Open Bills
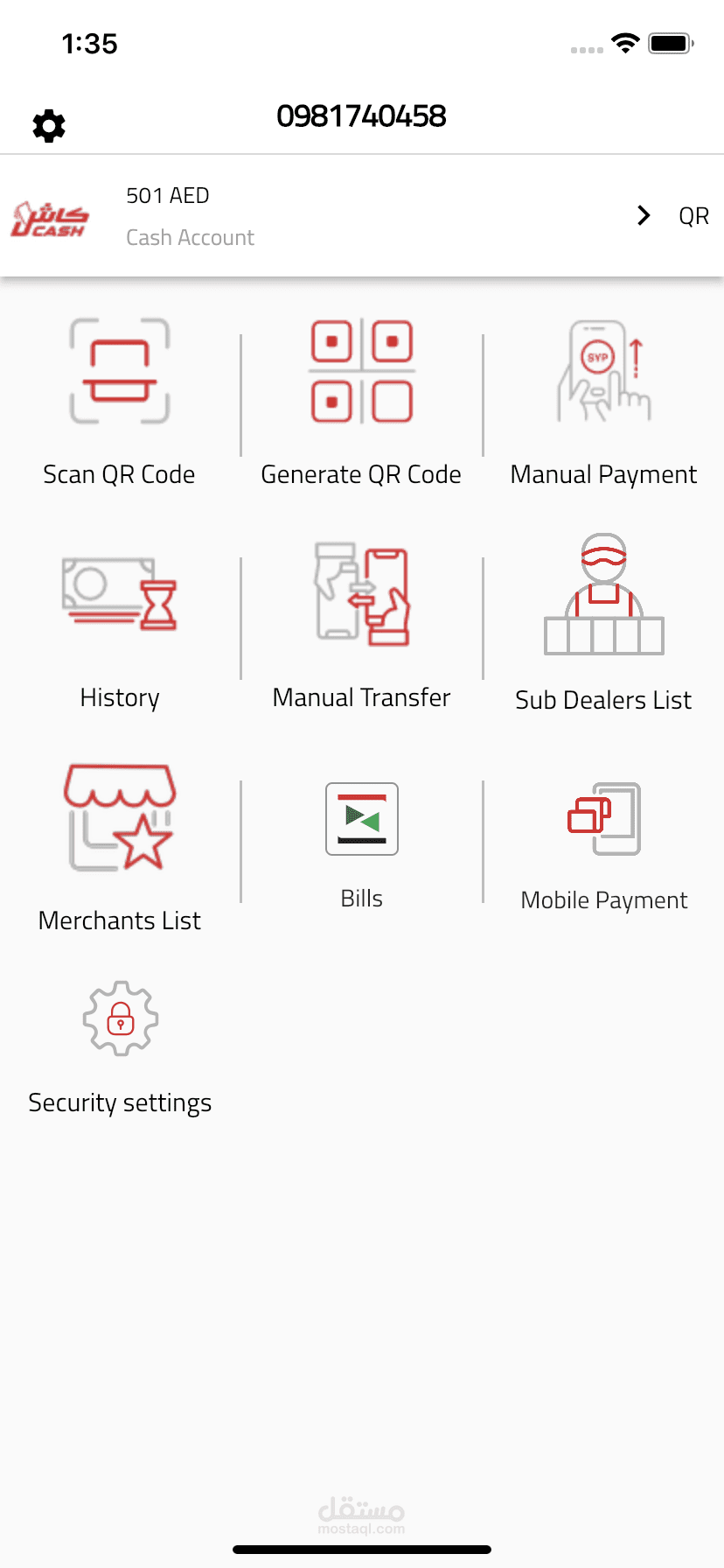 pos(362,846)
